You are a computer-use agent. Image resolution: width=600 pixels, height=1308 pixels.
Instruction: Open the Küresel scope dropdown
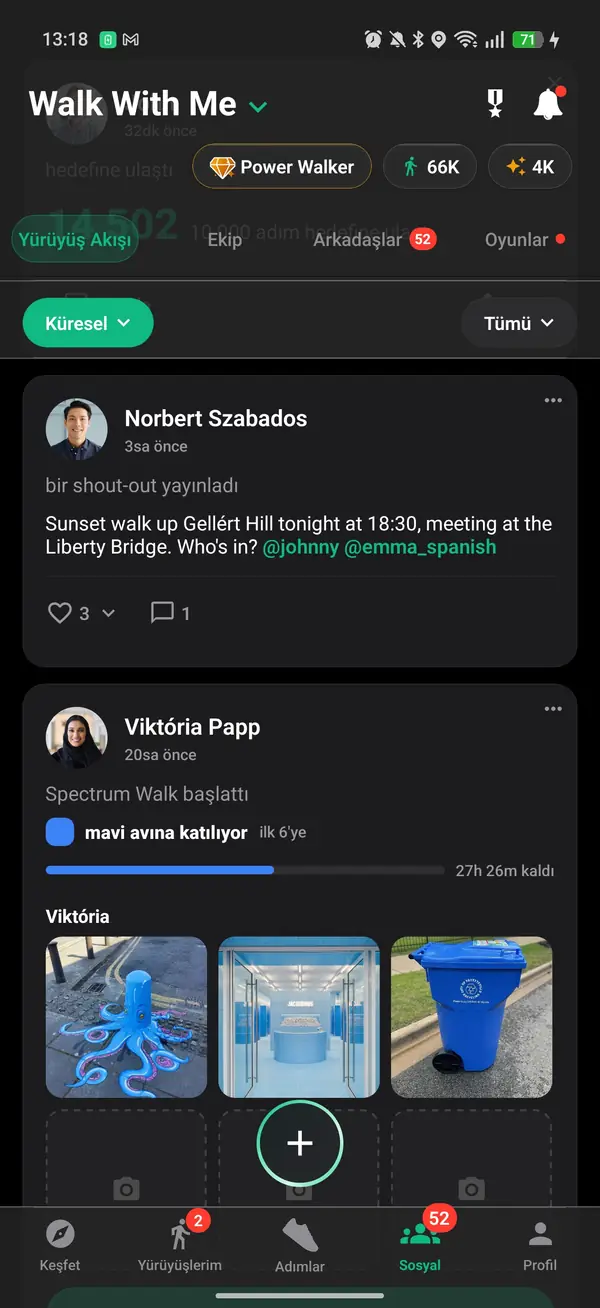coord(88,323)
